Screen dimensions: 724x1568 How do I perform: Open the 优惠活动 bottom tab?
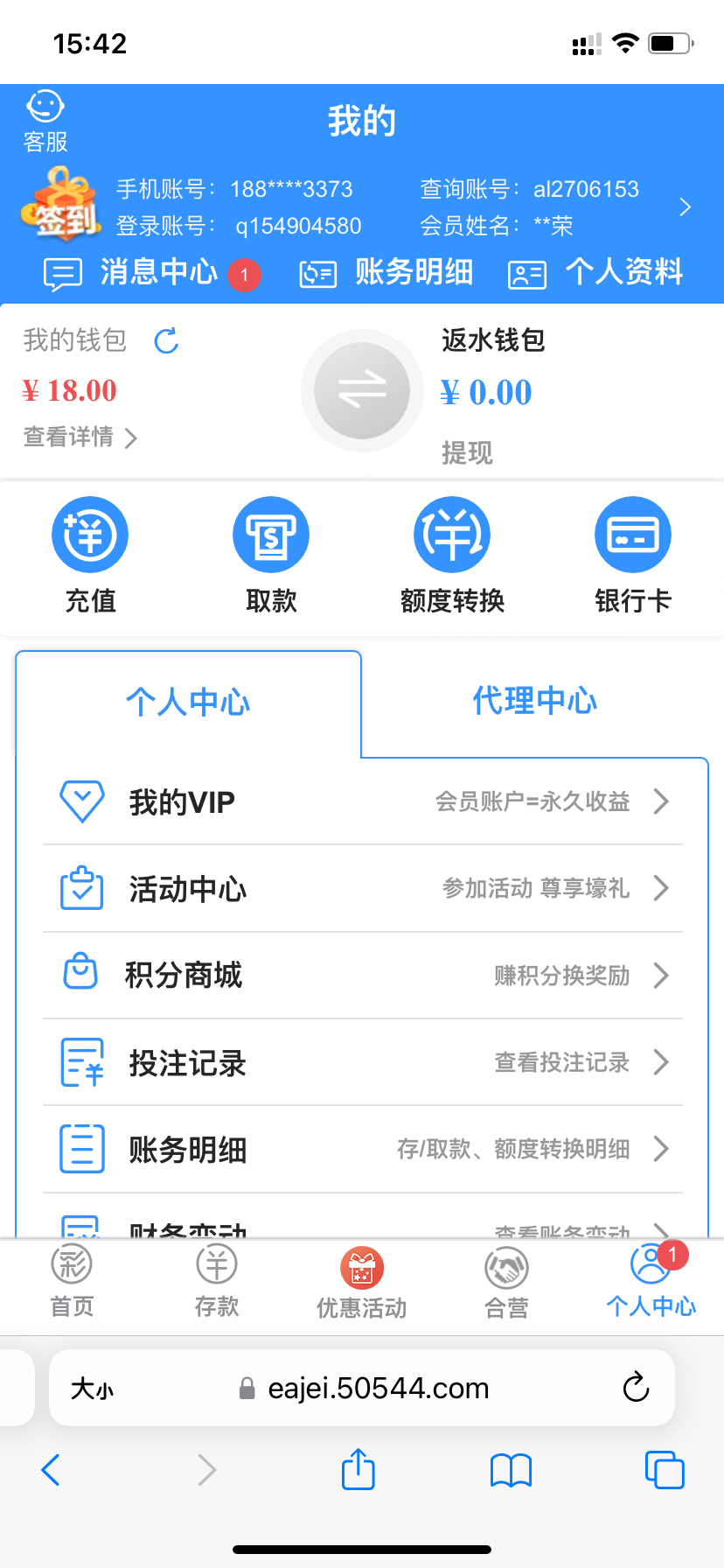pyautogui.click(x=361, y=1282)
